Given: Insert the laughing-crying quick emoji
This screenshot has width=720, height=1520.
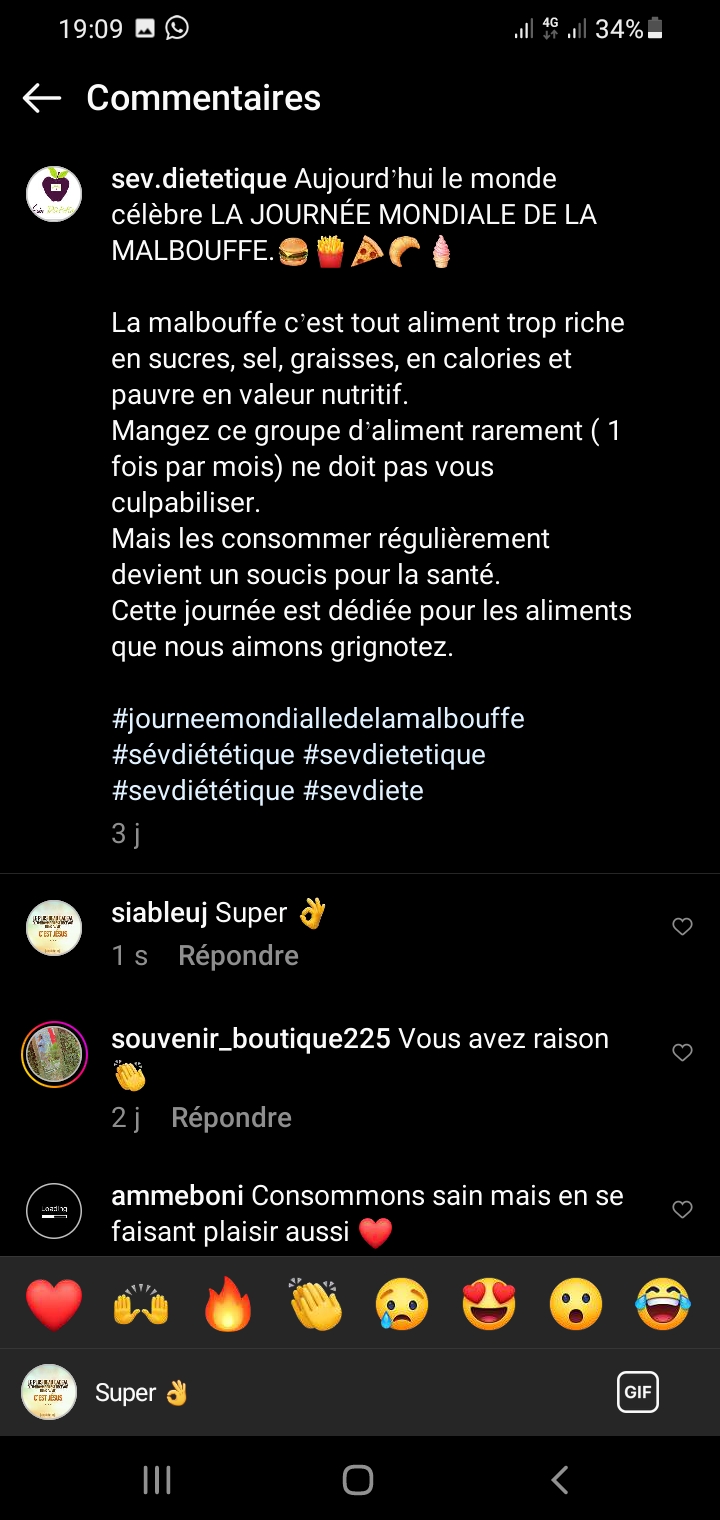Looking at the screenshot, I should click(663, 1305).
